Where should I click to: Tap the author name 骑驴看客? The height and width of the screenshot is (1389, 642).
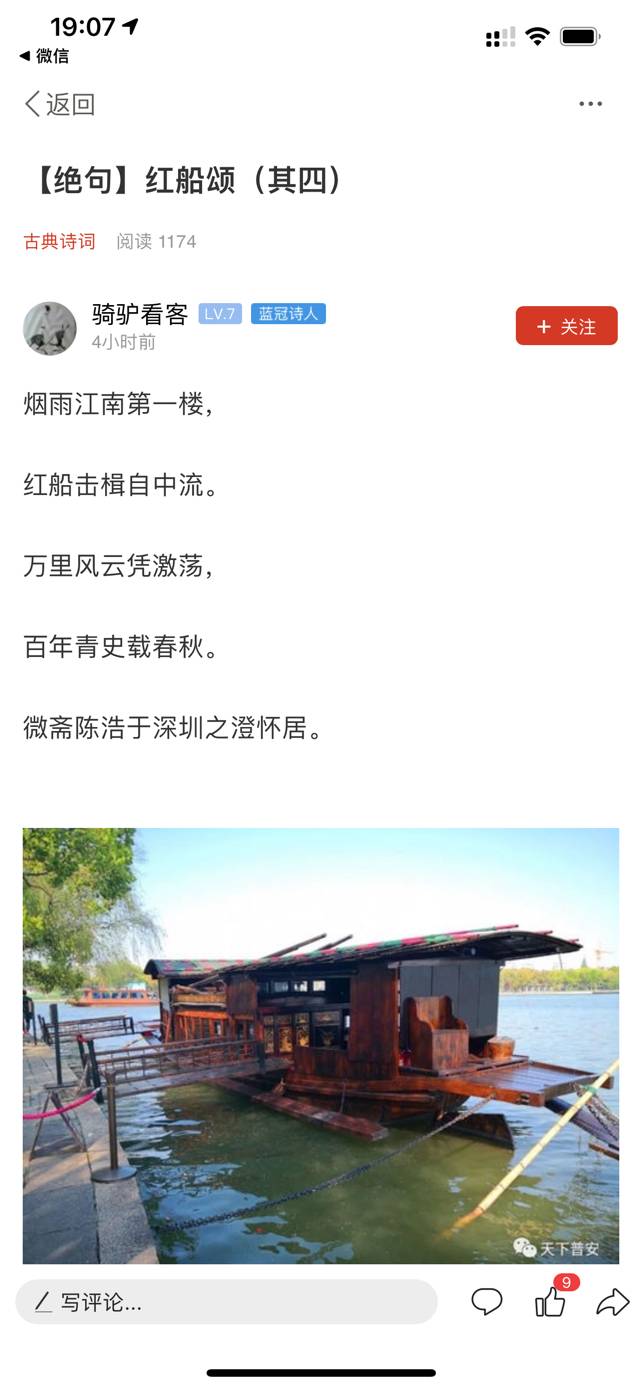click(x=140, y=314)
